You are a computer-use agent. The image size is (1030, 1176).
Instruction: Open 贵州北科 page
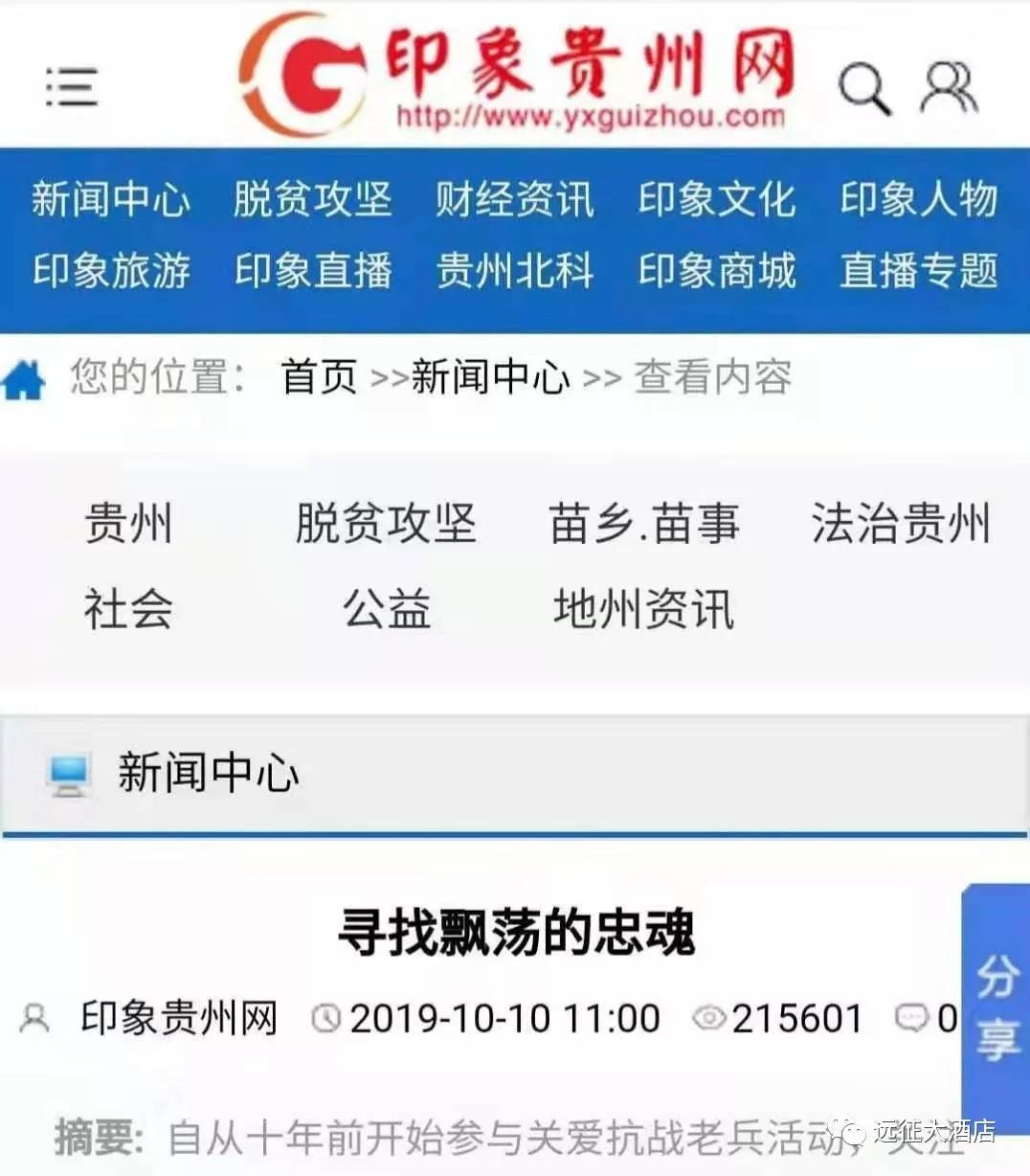point(515,271)
